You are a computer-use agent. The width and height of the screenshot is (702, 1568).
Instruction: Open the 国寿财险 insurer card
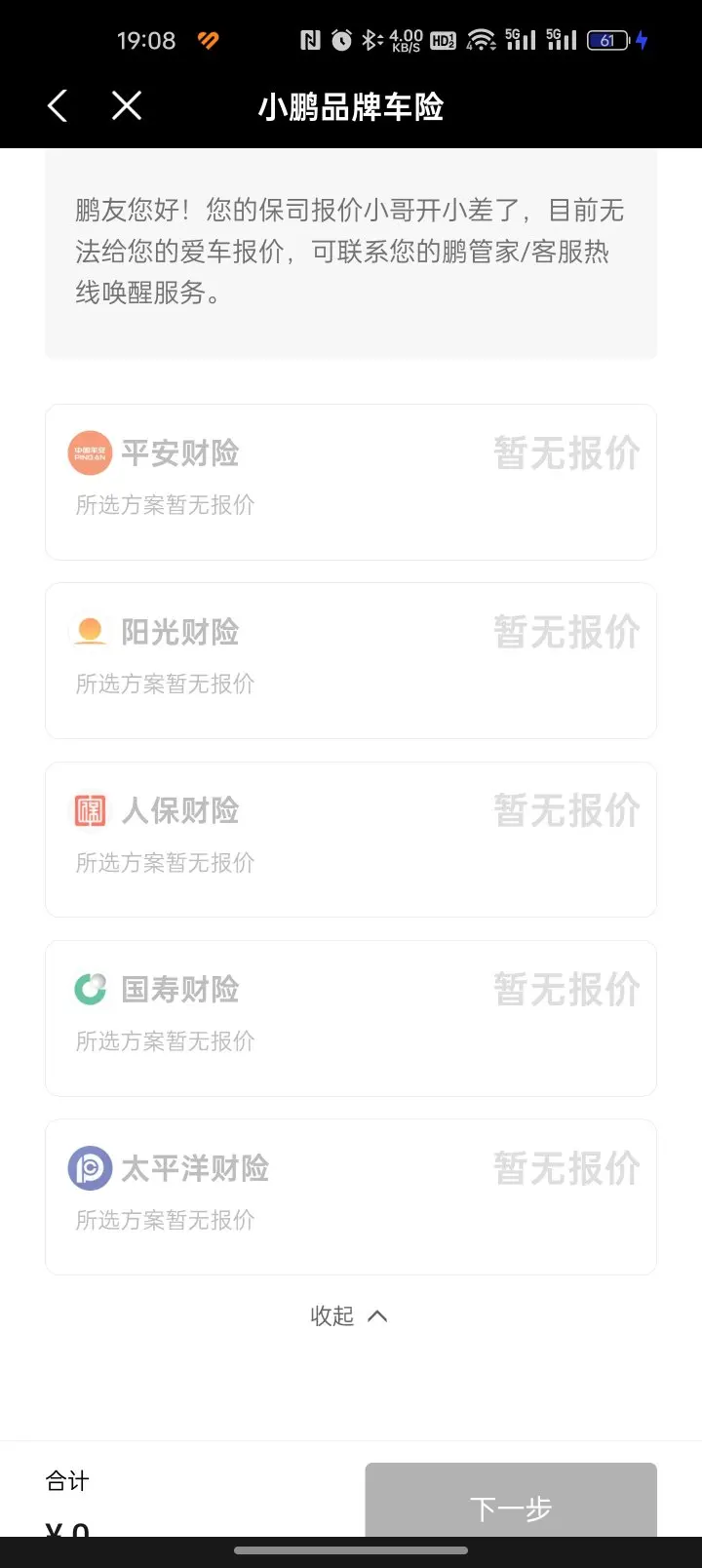(351, 1018)
